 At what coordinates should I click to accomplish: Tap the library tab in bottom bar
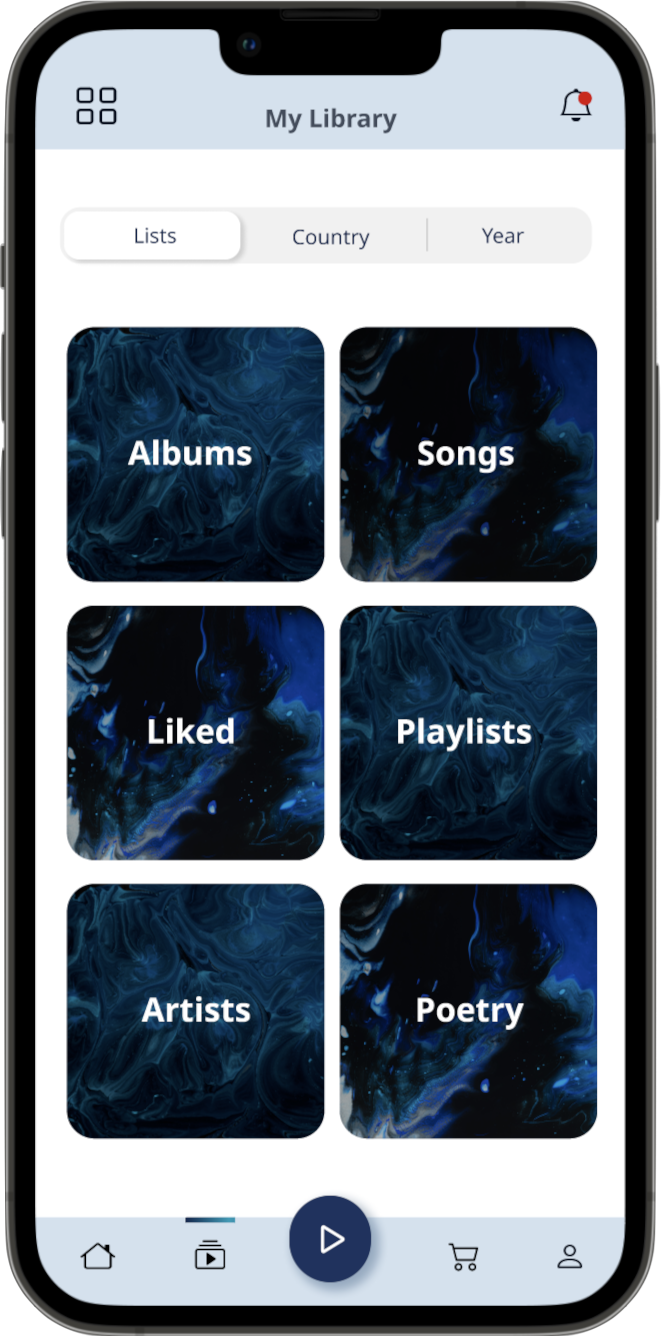point(210,1255)
